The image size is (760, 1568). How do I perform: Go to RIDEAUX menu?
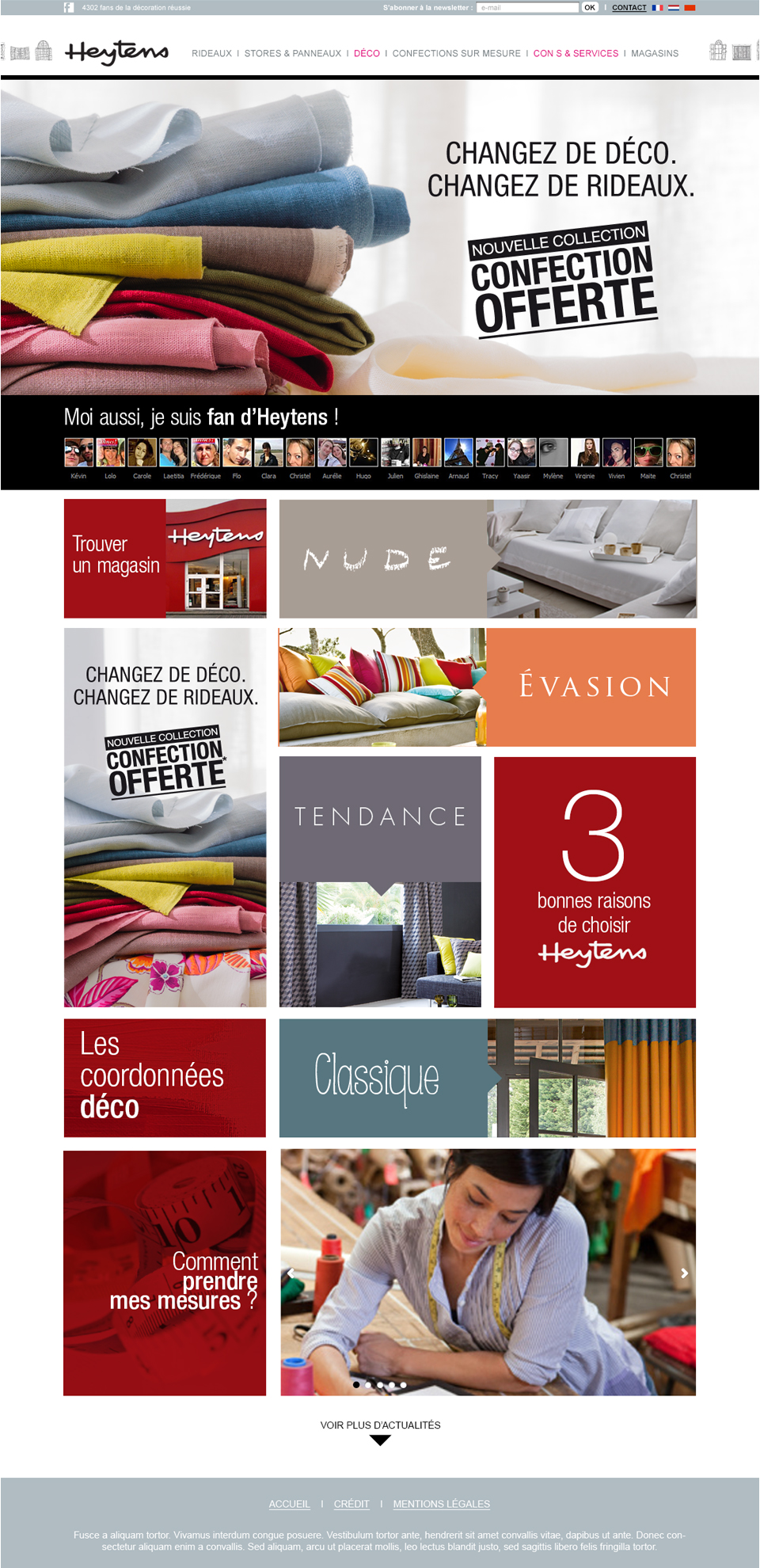click(x=211, y=53)
